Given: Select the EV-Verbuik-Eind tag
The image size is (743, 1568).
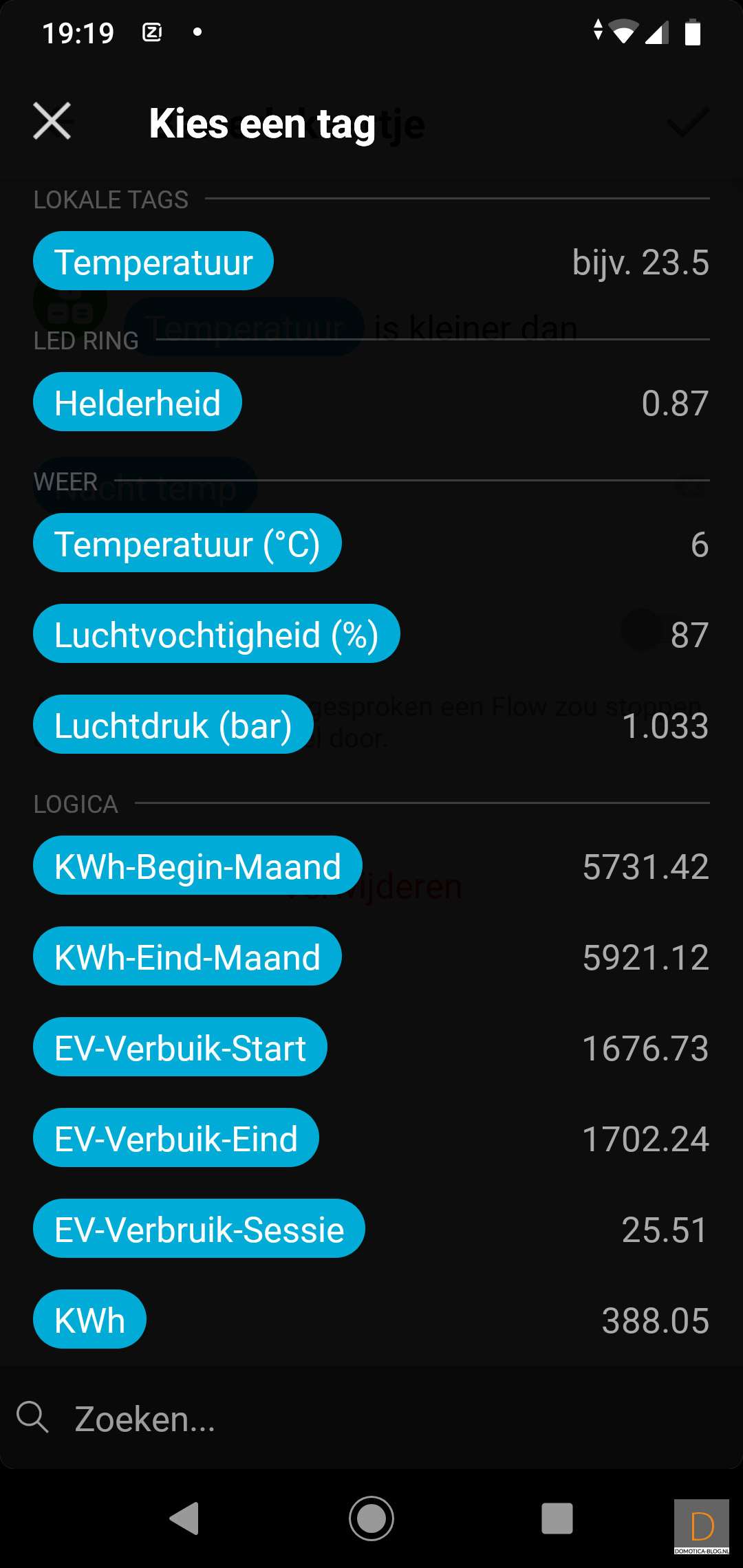Looking at the screenshot, I should coord(176,1138).
